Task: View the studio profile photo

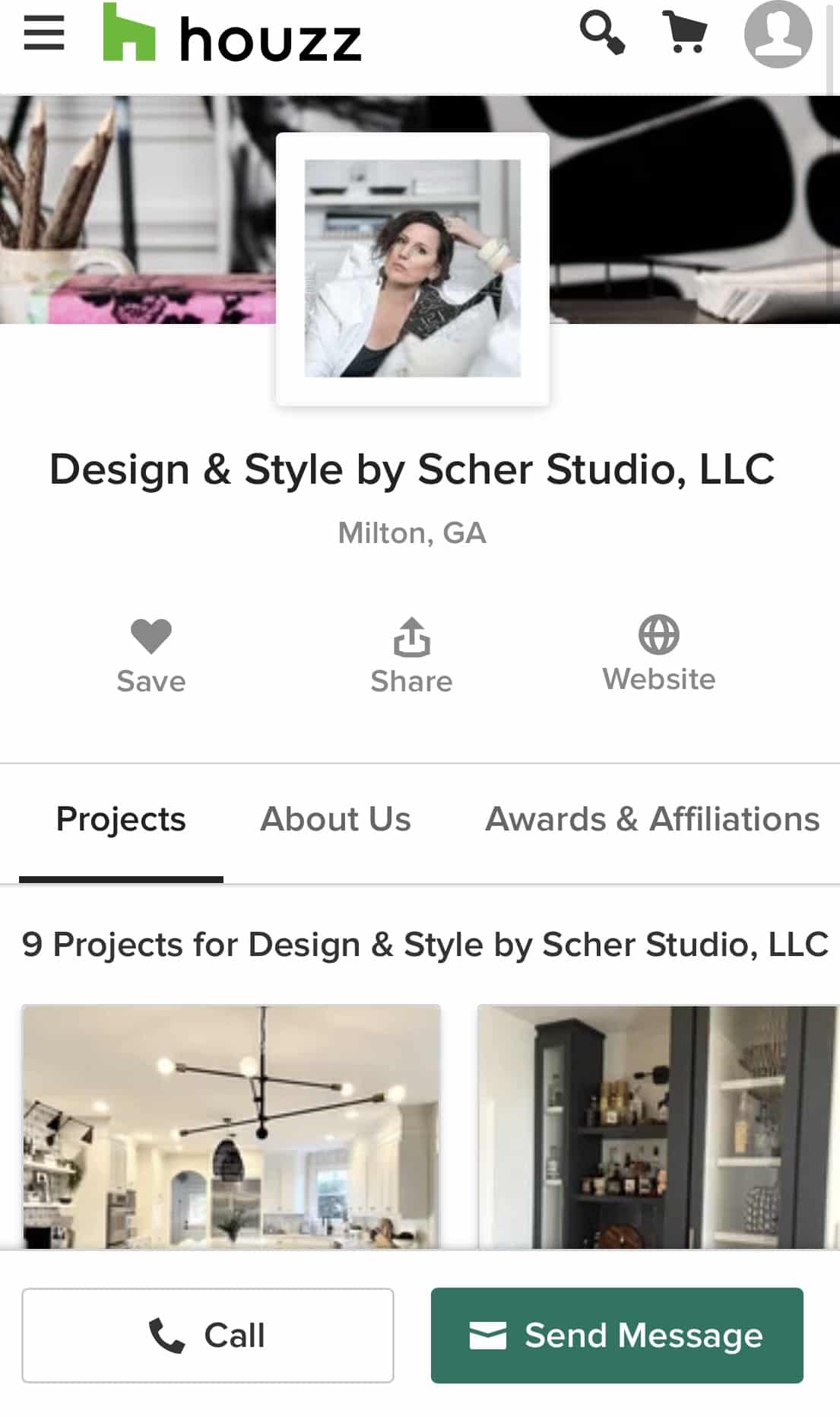Action: tap(413, 268)
